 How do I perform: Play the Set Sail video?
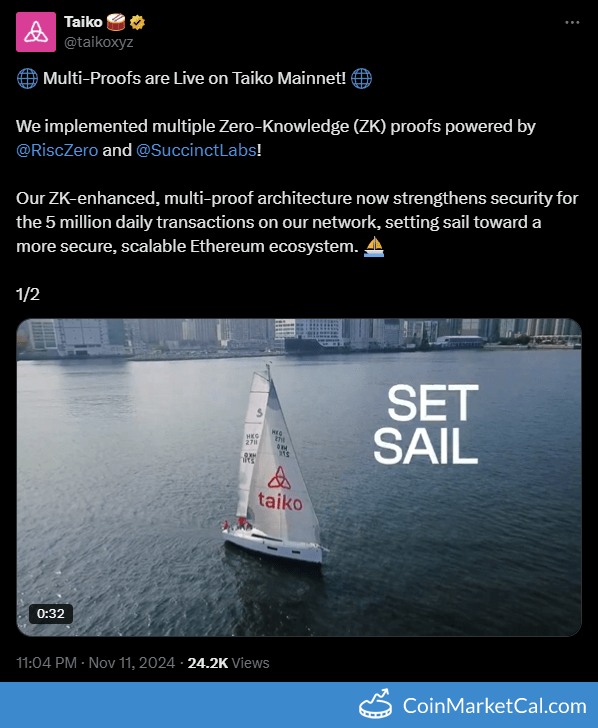[x=299, y=477]
